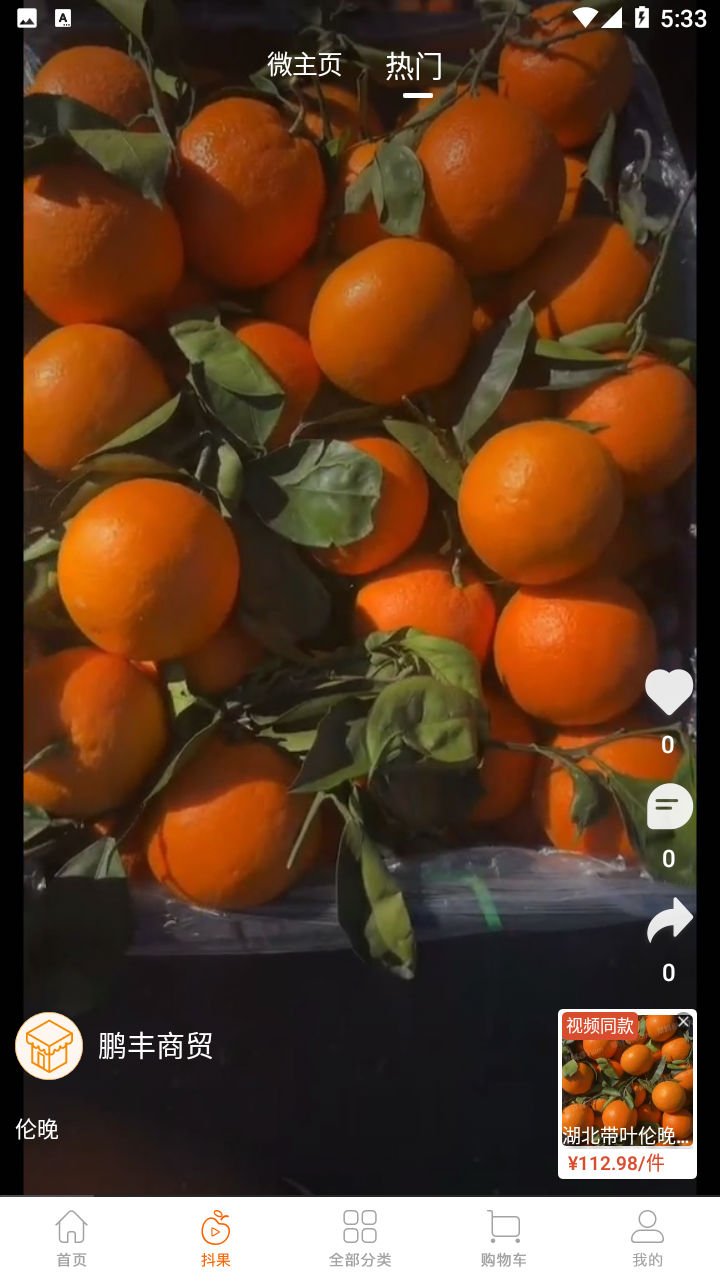This screenshot has height=1280, width=720.
Task: Open the 全部分类 tab
Action: pos(360,1238)
